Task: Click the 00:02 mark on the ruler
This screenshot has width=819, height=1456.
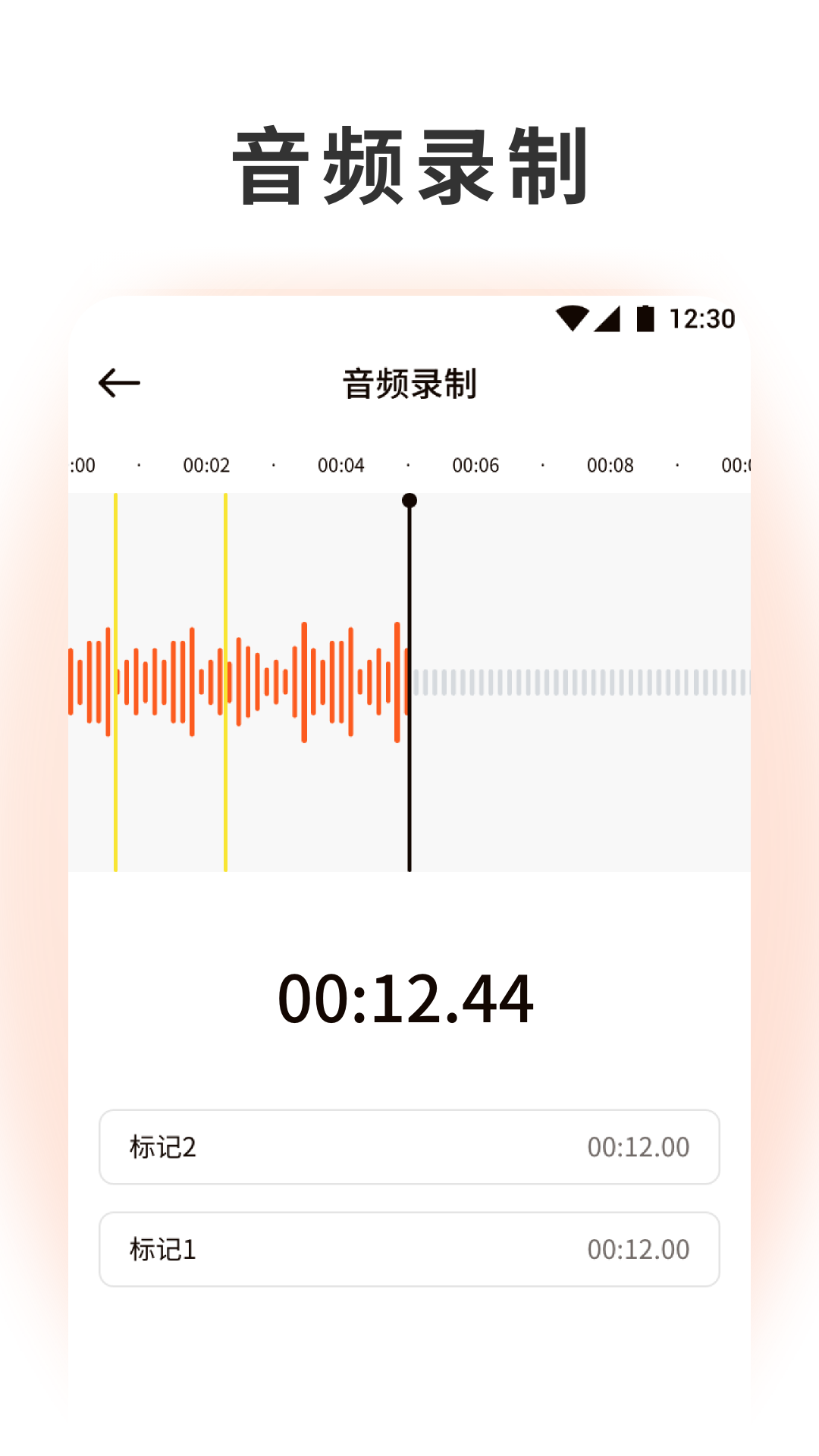Action: [207, 465]
